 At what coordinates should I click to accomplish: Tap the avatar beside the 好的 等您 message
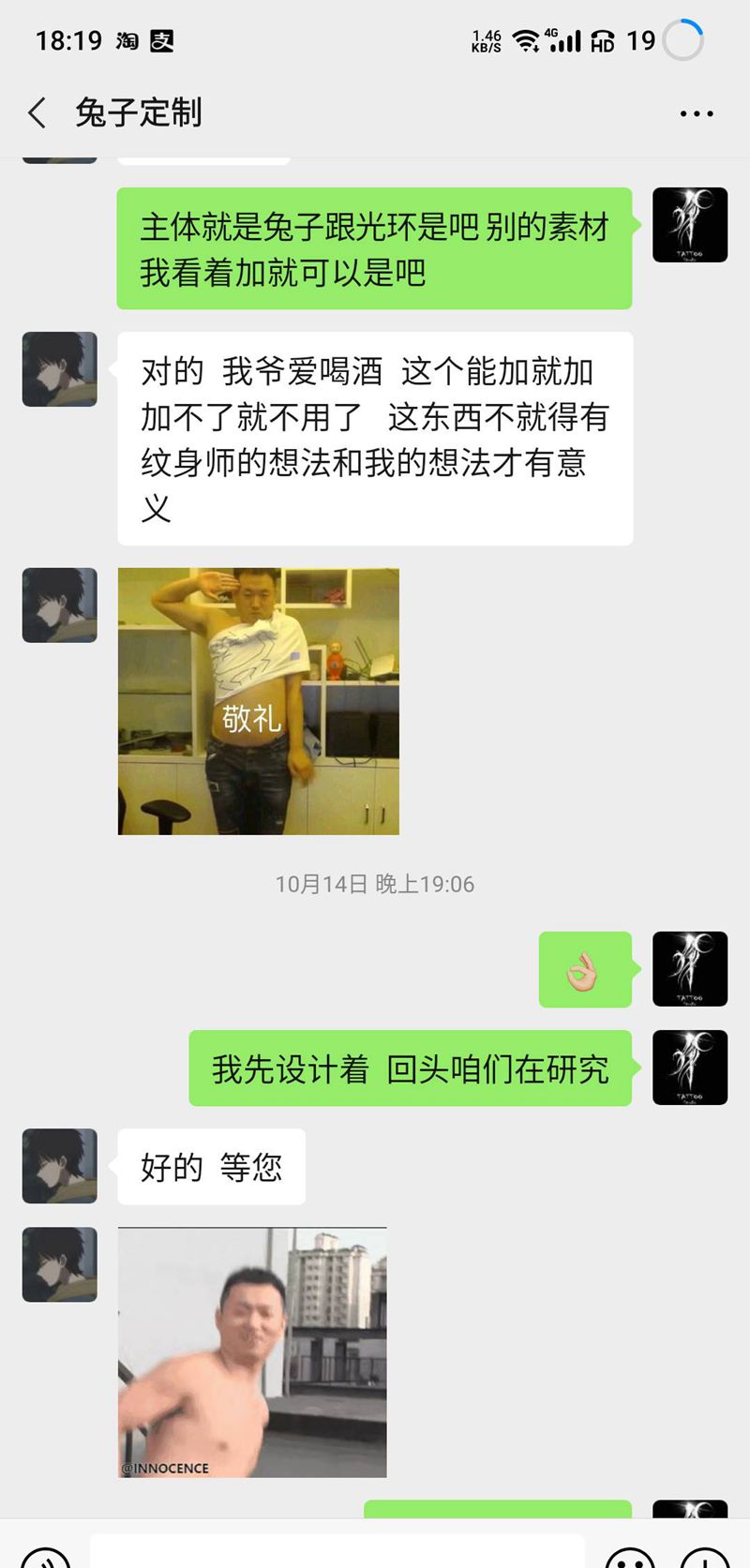pos(60,1166)
